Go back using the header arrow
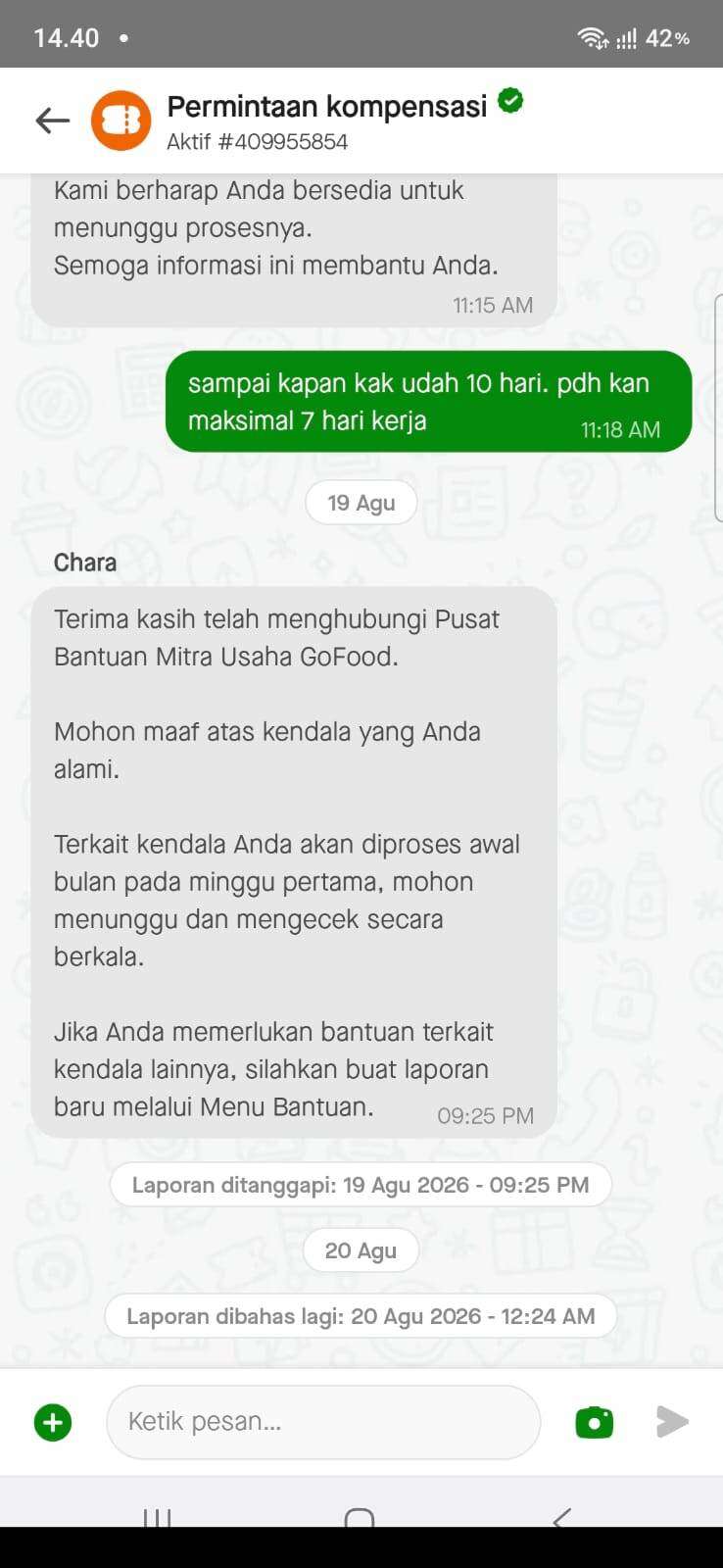Viewport: 723px width, 1568px height. point(53,121)
